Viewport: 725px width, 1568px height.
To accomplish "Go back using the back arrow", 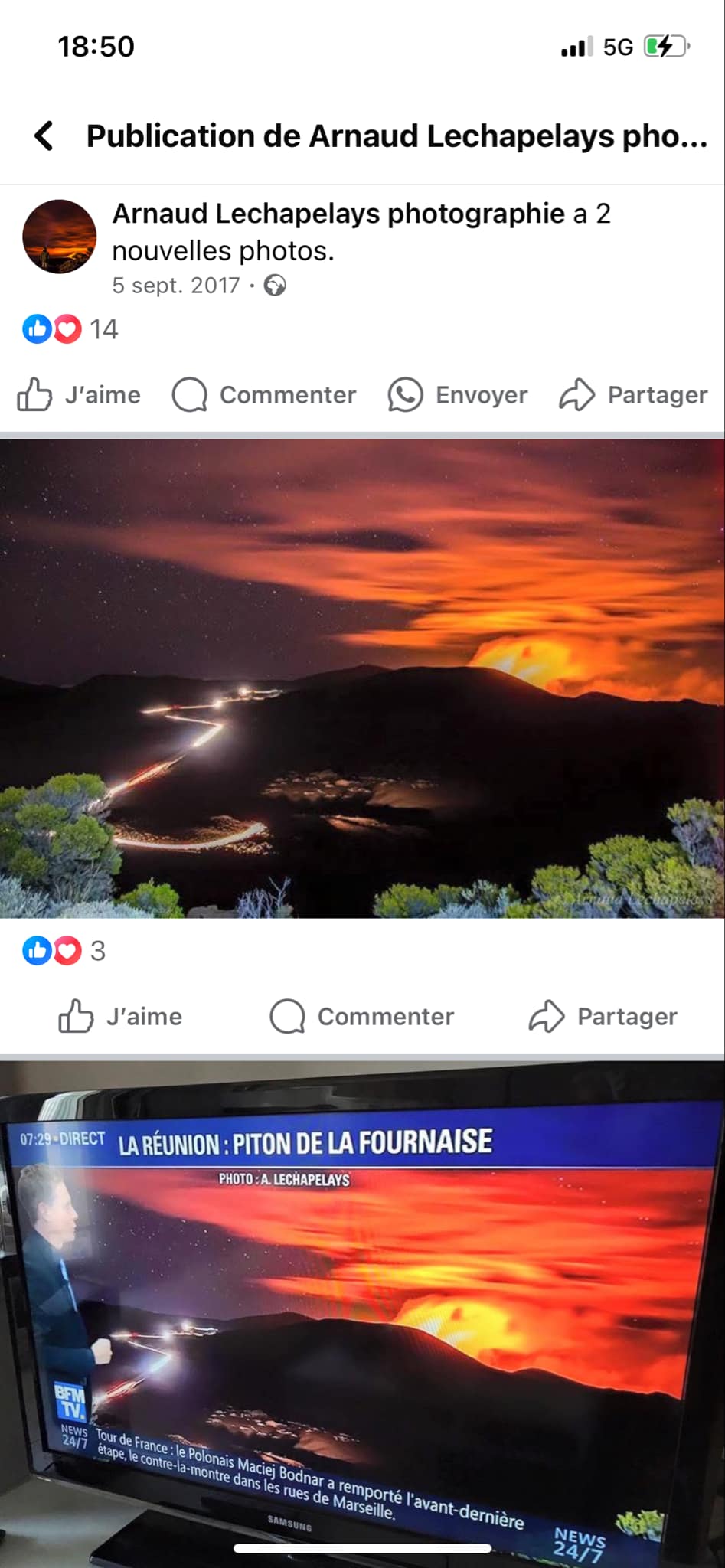I will (x=44, y=136).
